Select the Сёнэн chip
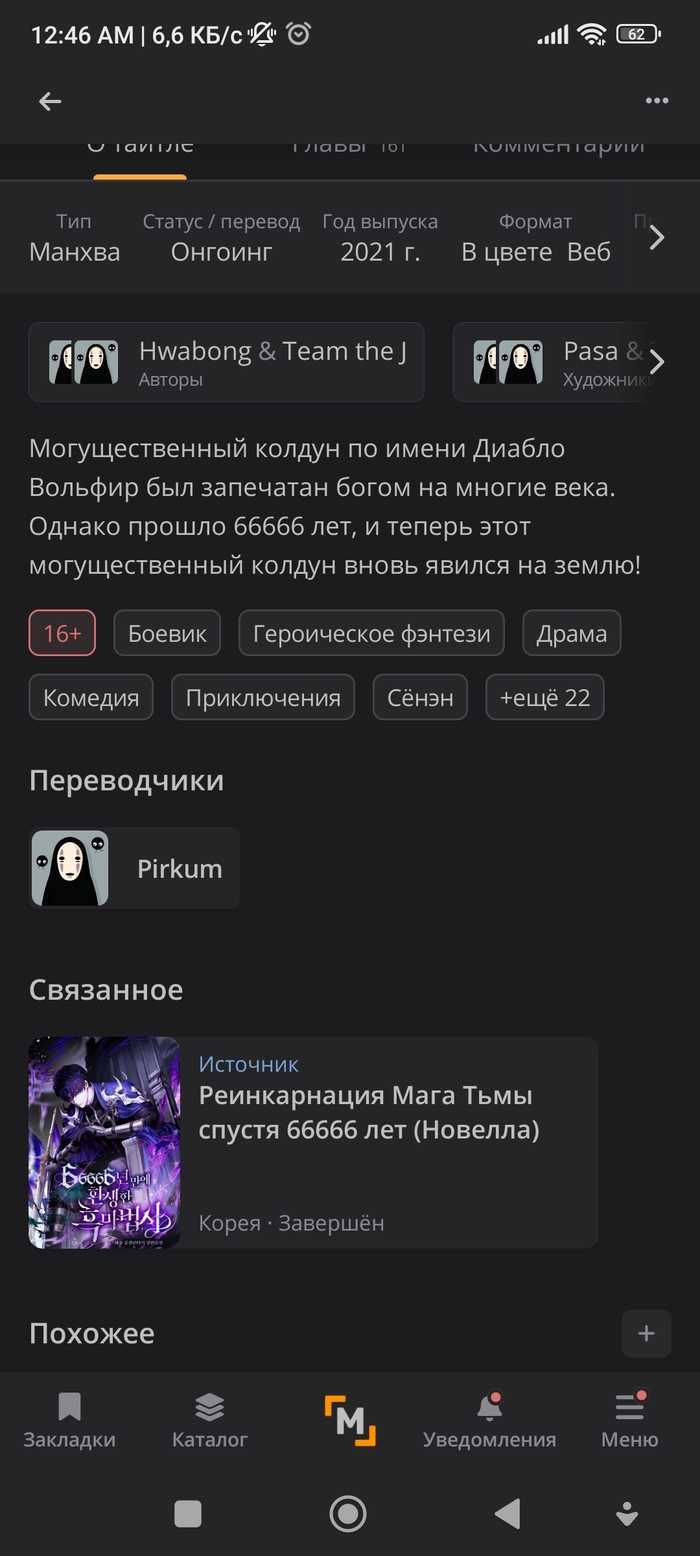This screenshot has width=700, height=1556. (420, 697)
